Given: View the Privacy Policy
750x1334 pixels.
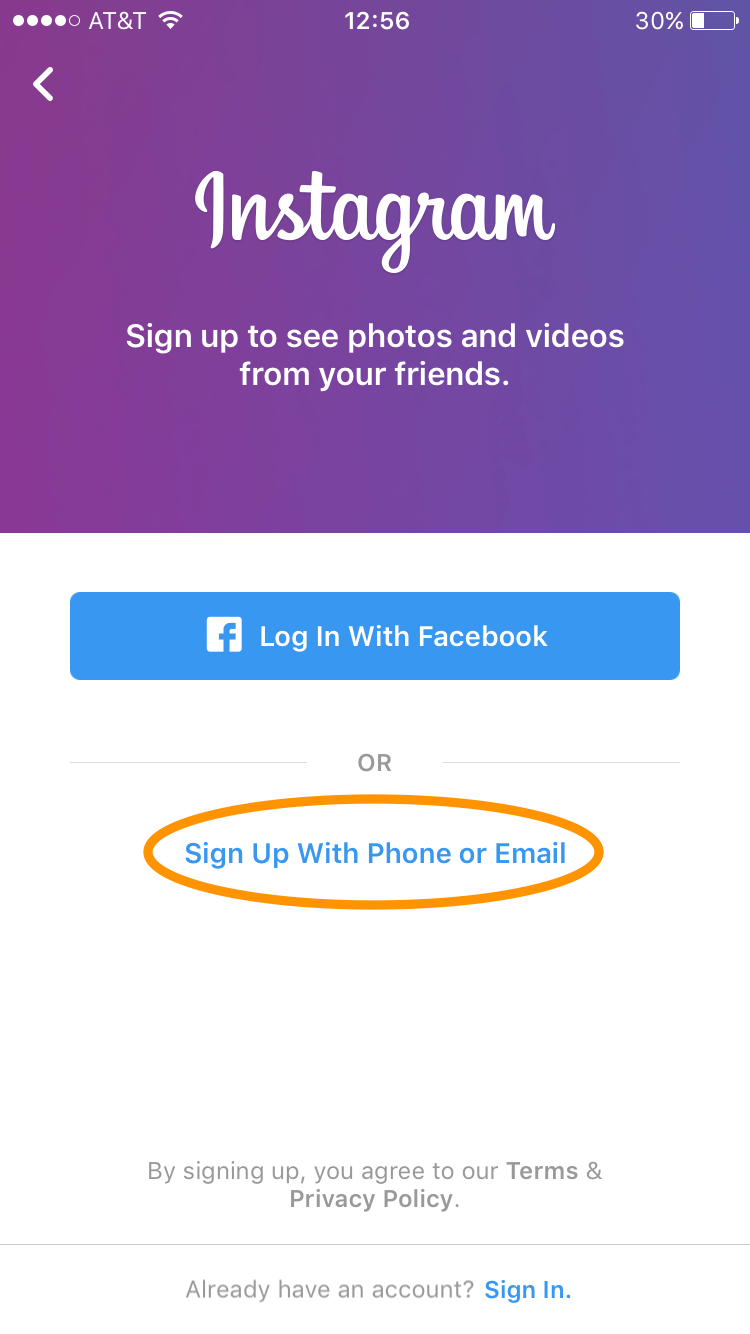Looking at the screenshot, I should coord(371,1199).
